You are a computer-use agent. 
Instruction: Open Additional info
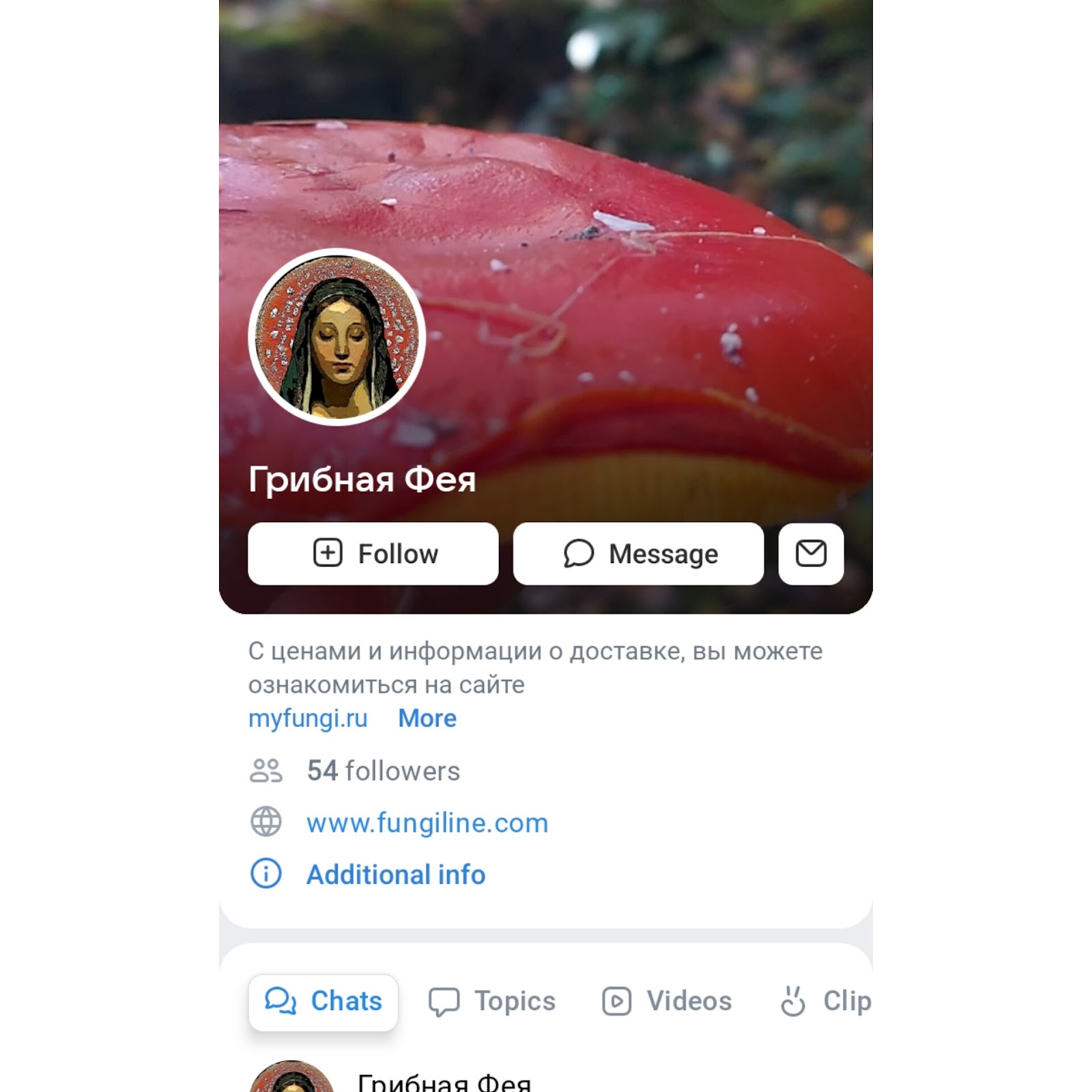pyautogui.click(x=396, y=874)
